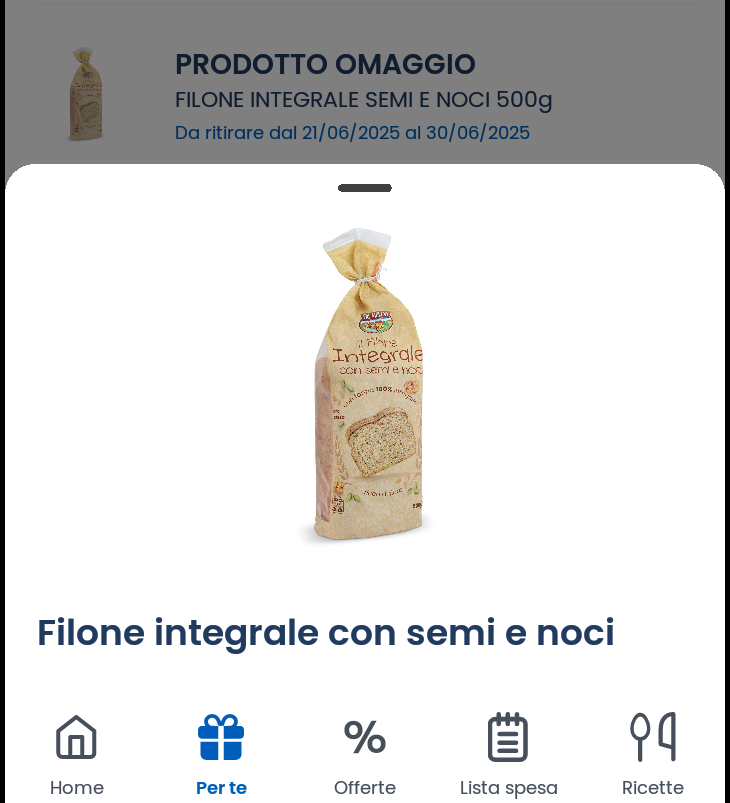Show the Ricette tab
The image size is (730, 803).
pos(653,754)
